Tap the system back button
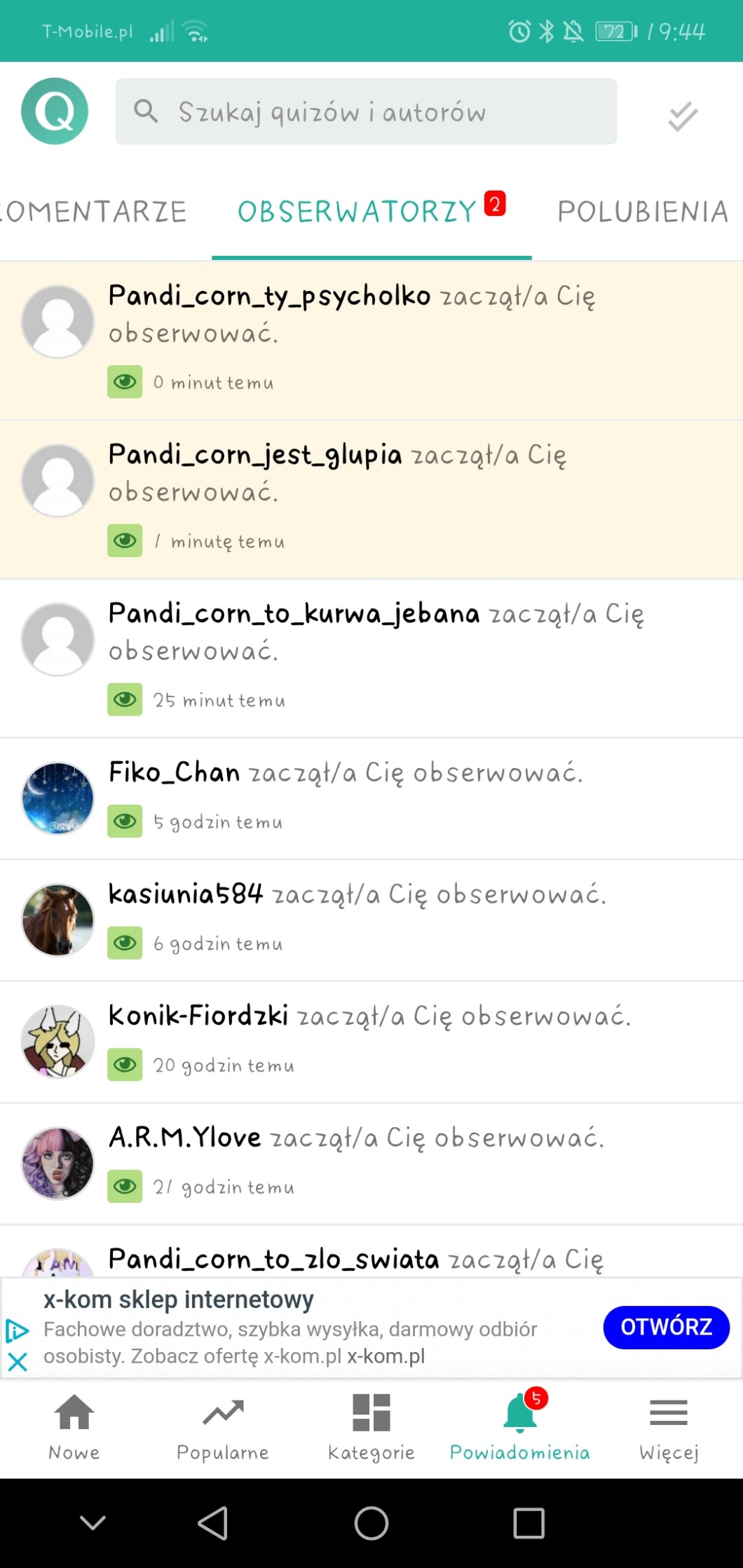743x1568 pixels. (213, 1522)
